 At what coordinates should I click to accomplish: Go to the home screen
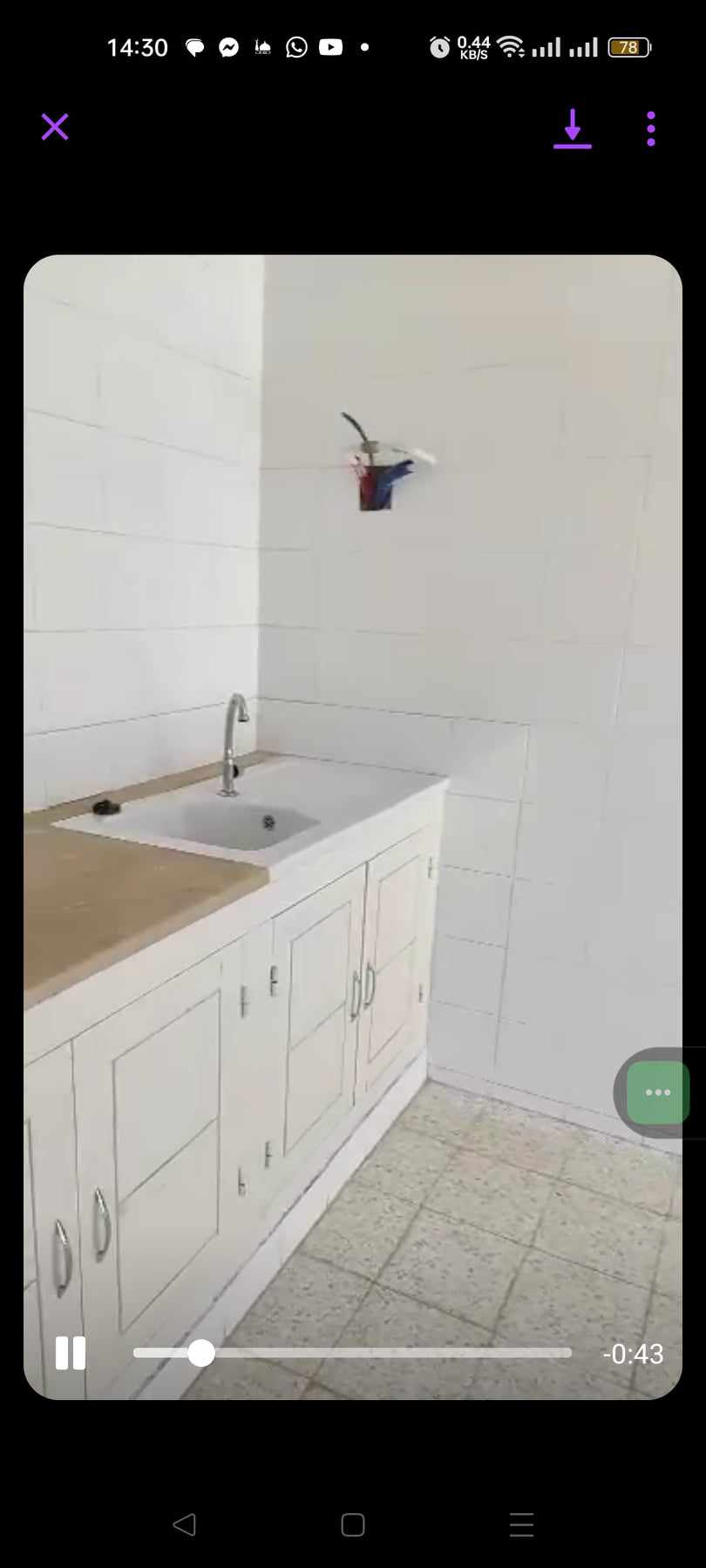(353, 1524)
